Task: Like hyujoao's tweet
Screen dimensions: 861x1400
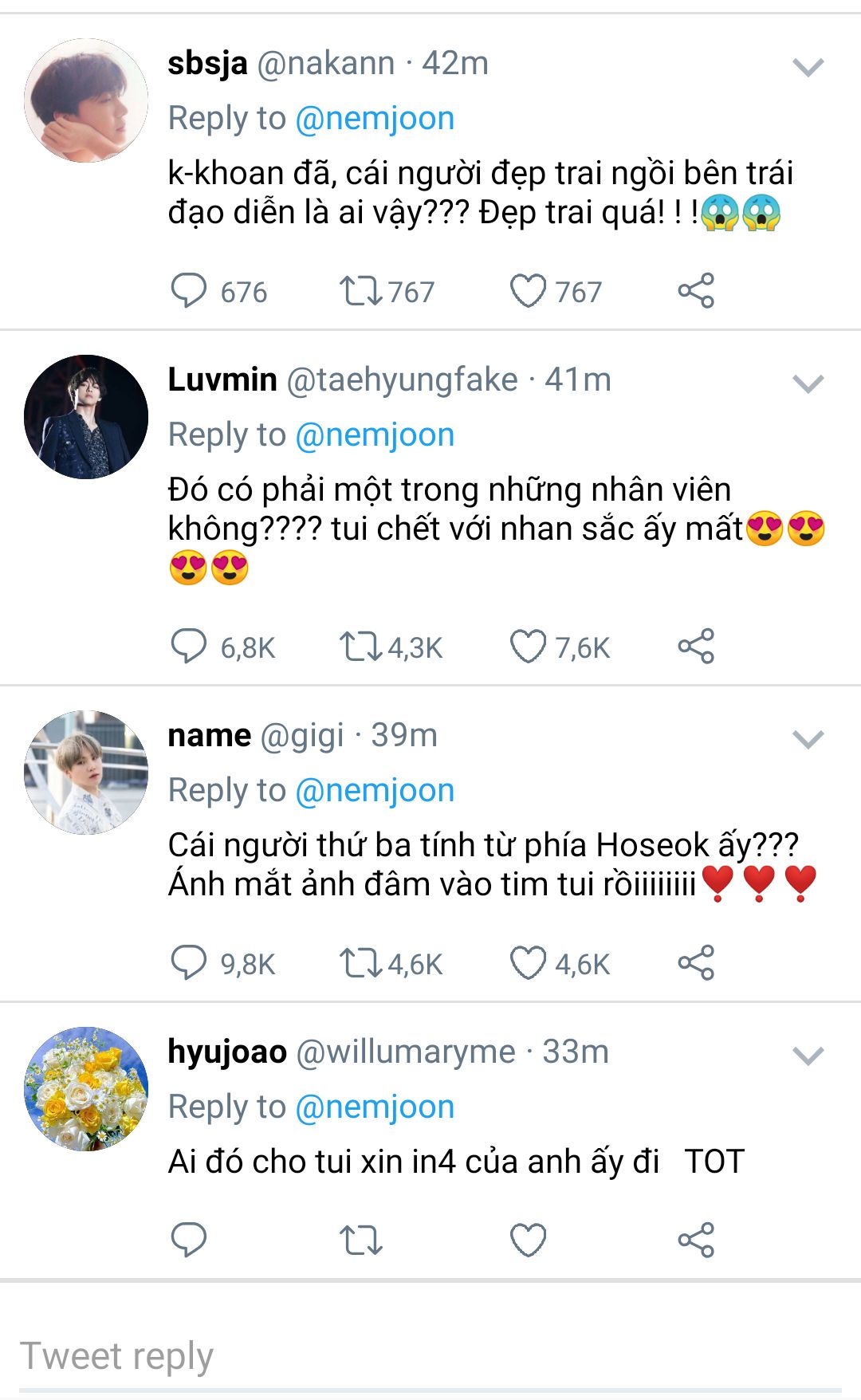Action: (528, 1240)
